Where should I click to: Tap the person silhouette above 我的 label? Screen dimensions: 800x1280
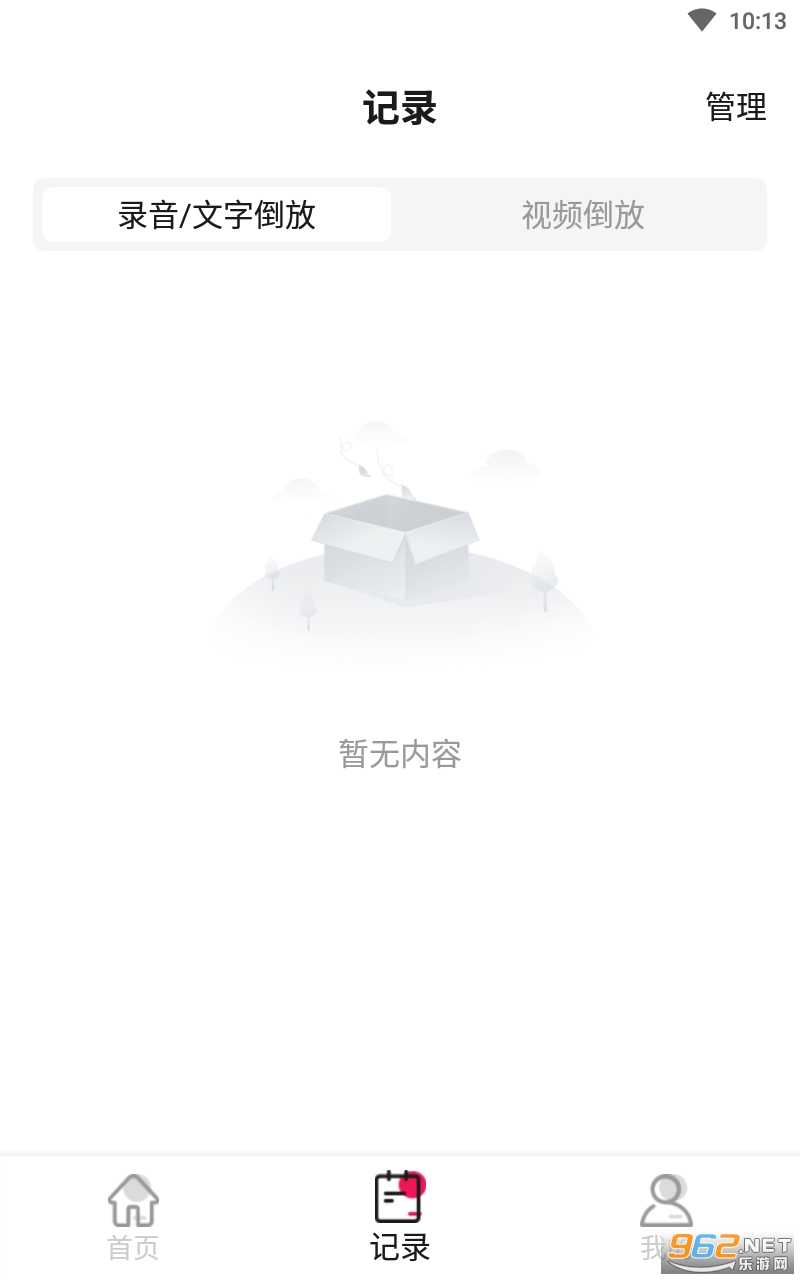(x=665, y=1200)
